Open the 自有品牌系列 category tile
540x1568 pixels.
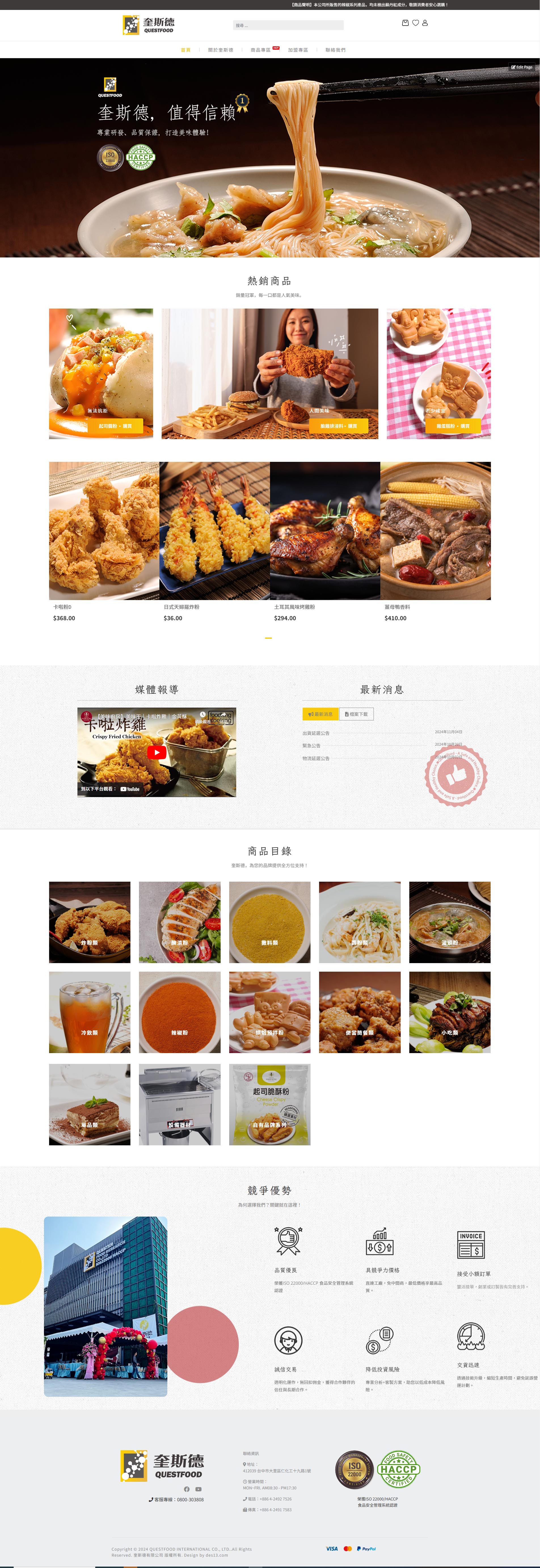[269, 1105]
